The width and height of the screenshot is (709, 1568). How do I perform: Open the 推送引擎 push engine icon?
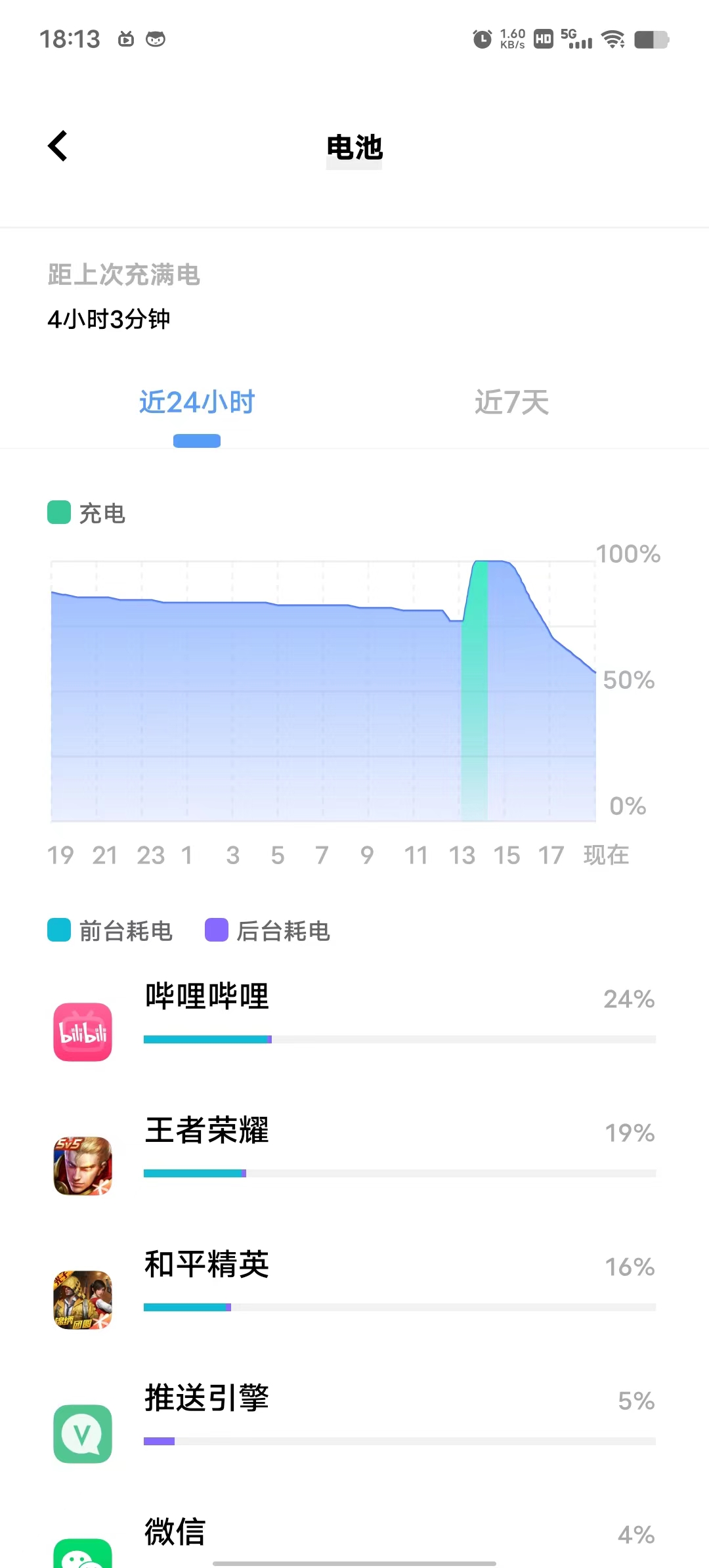82,1435
